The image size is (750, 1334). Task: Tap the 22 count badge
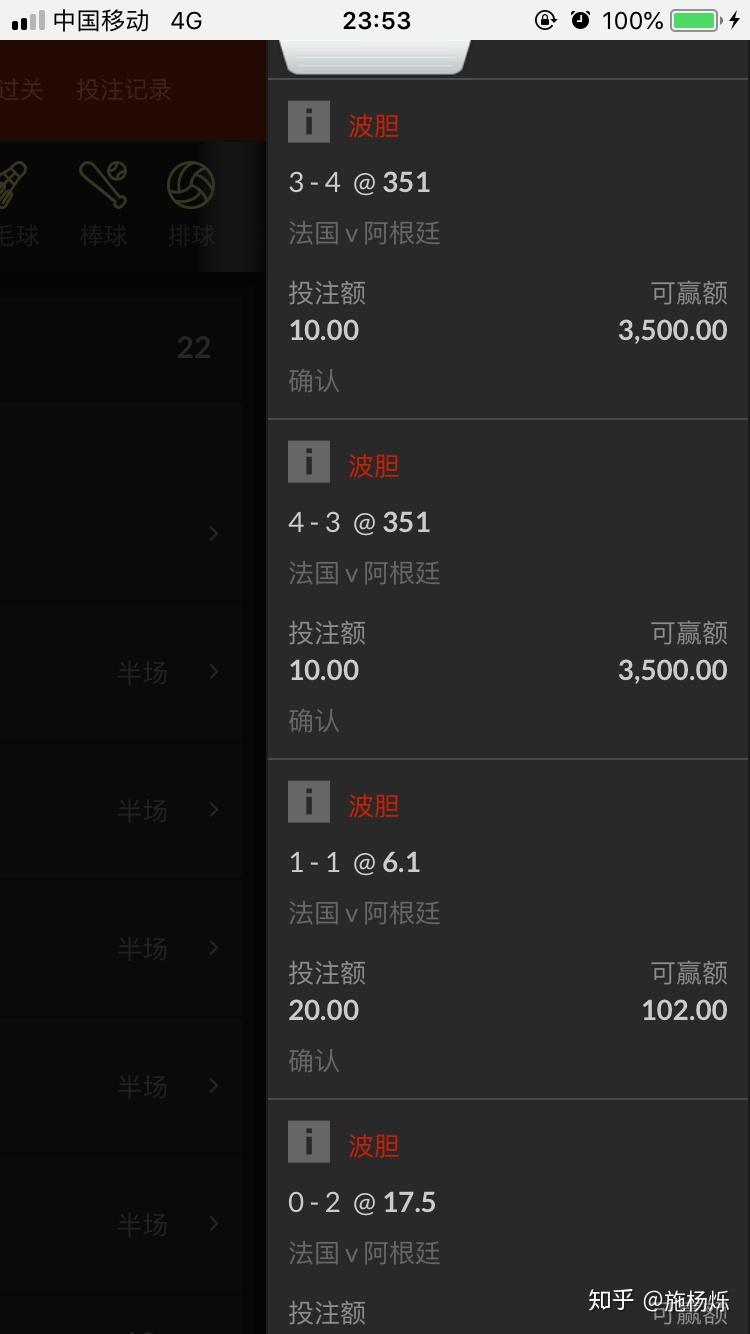pos(194,347)
